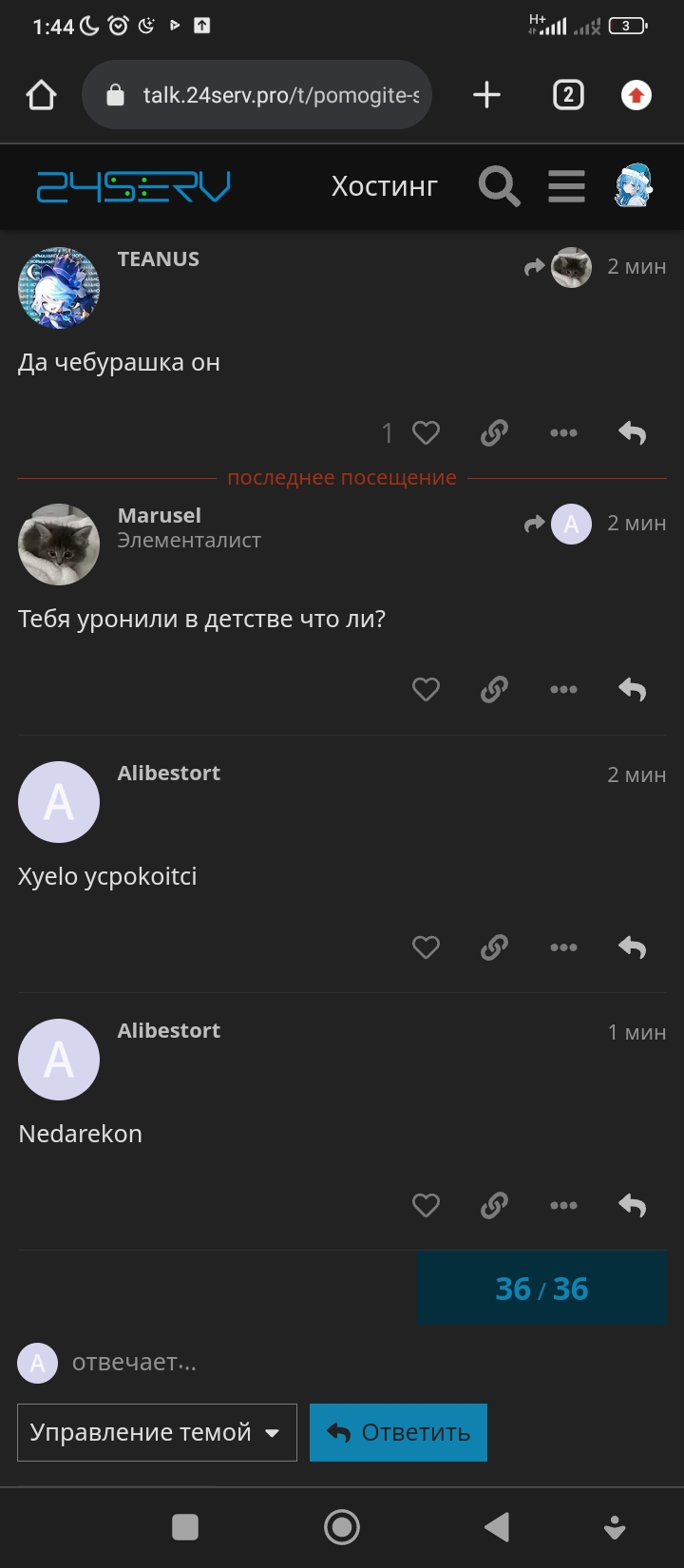The width and height of the screenshot is (684, 1568).
Task: Copy link to Marusel's post
Action: click(x=494, y=690)
